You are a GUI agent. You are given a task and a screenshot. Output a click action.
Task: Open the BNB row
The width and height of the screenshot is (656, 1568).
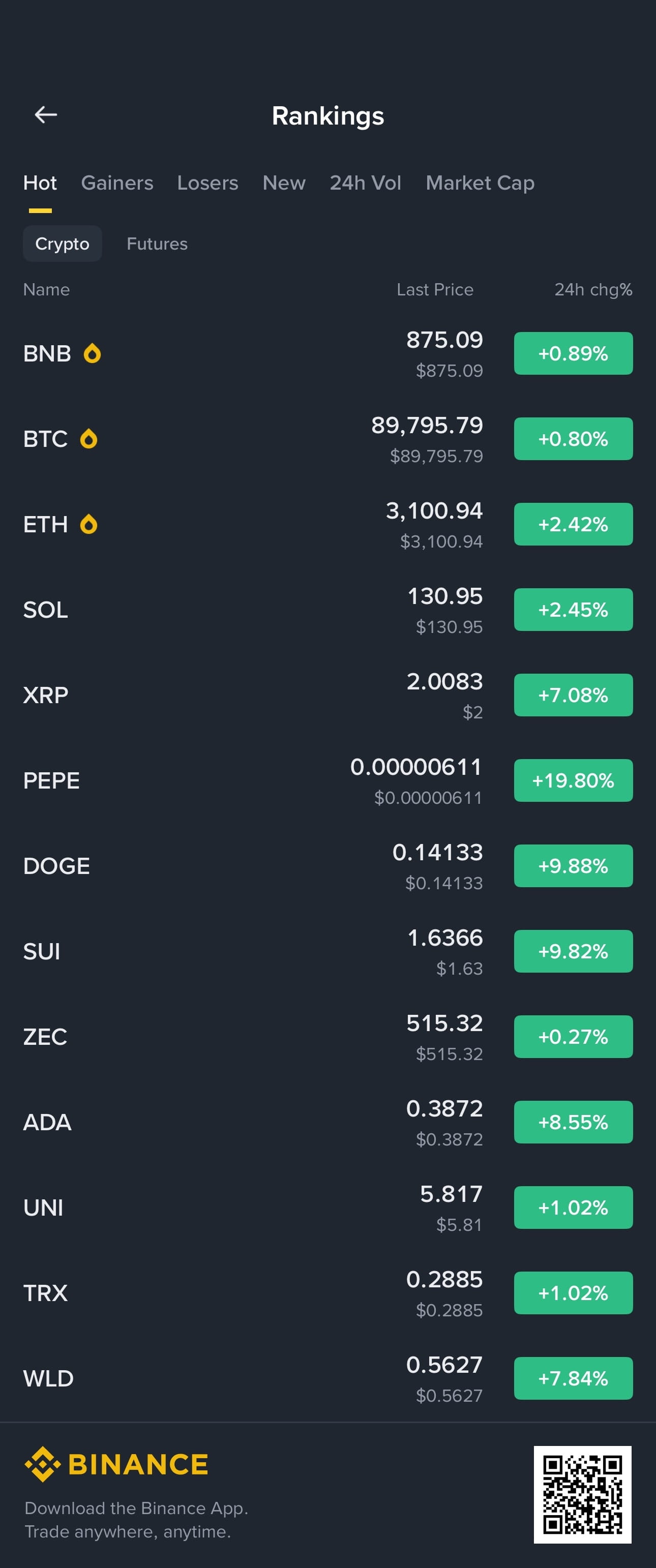(47, 354)
